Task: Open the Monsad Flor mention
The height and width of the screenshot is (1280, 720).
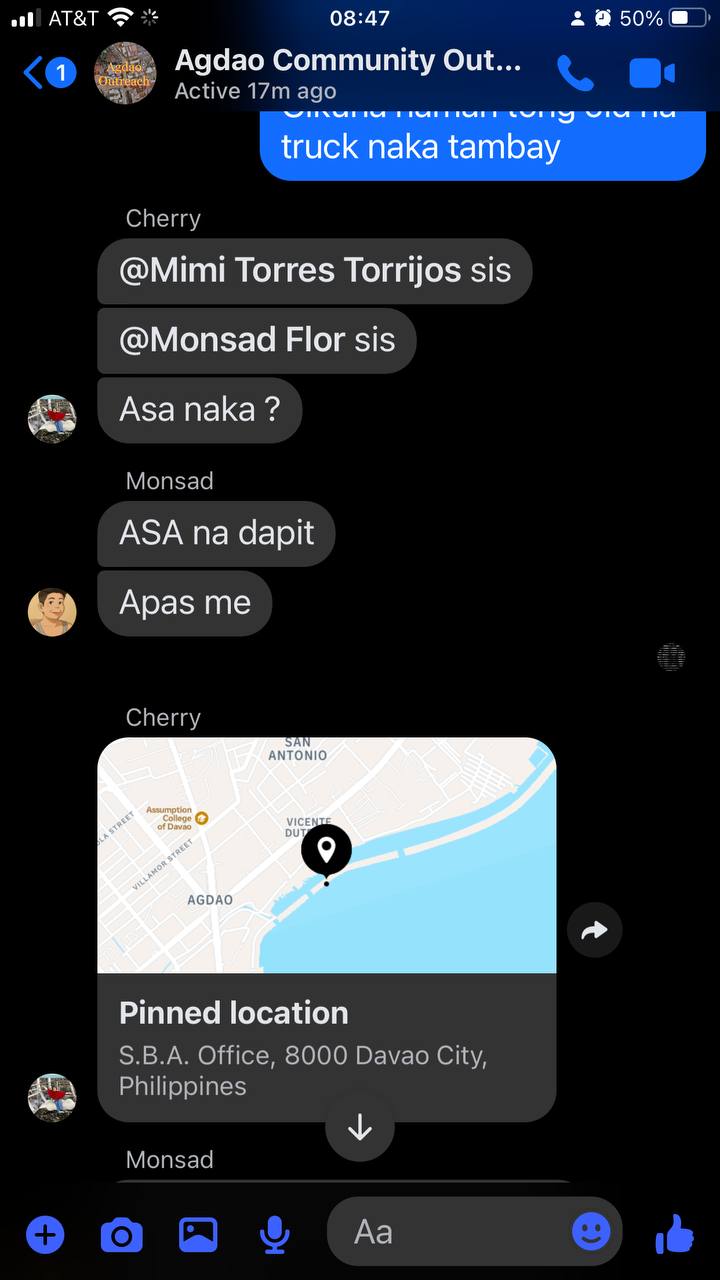Action: [232, 340]
